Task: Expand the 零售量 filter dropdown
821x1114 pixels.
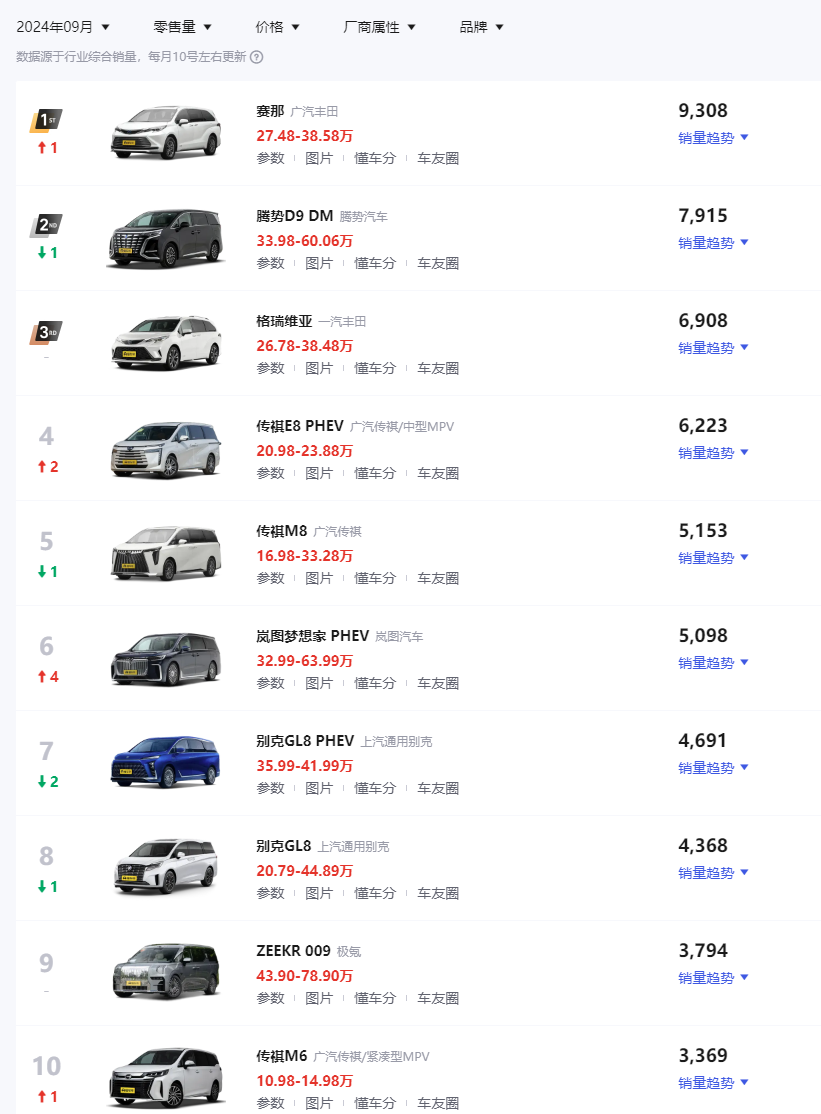Action: (x=182, y=27)
